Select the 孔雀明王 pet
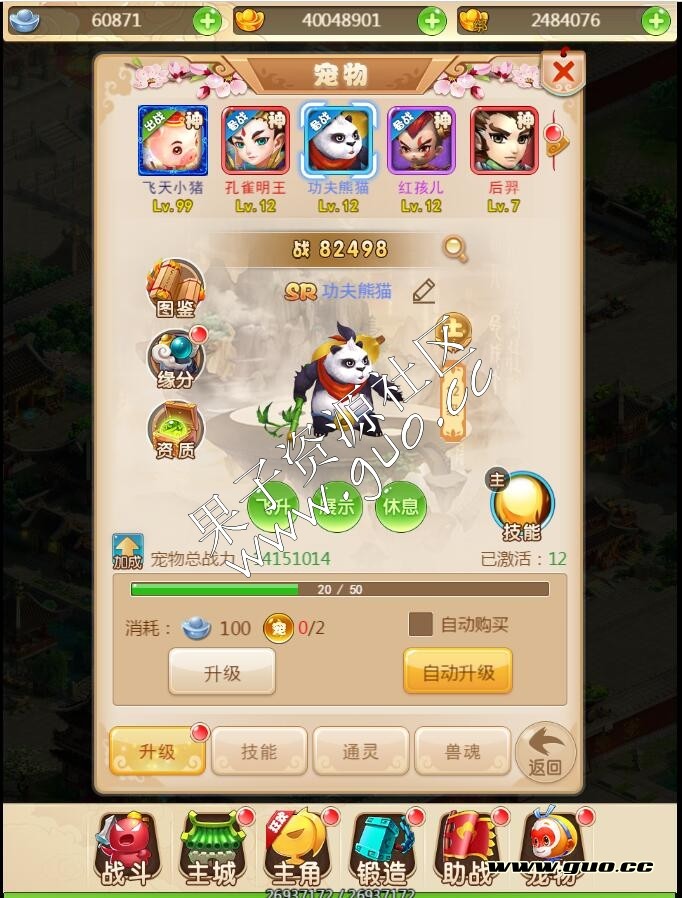Image resolution: width=682 pixels, height=898 pixels. (255, 141)
